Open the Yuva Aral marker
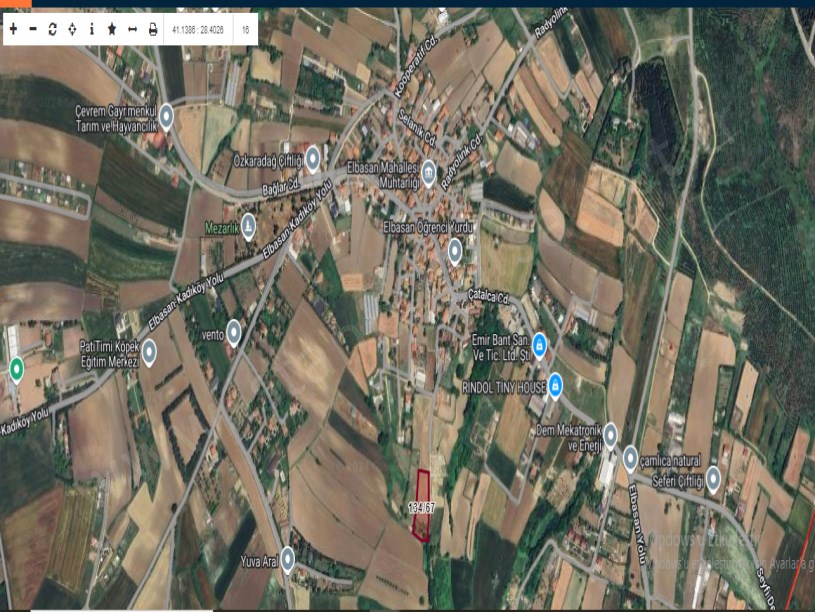The image size is (815, 612). point(288,559)
